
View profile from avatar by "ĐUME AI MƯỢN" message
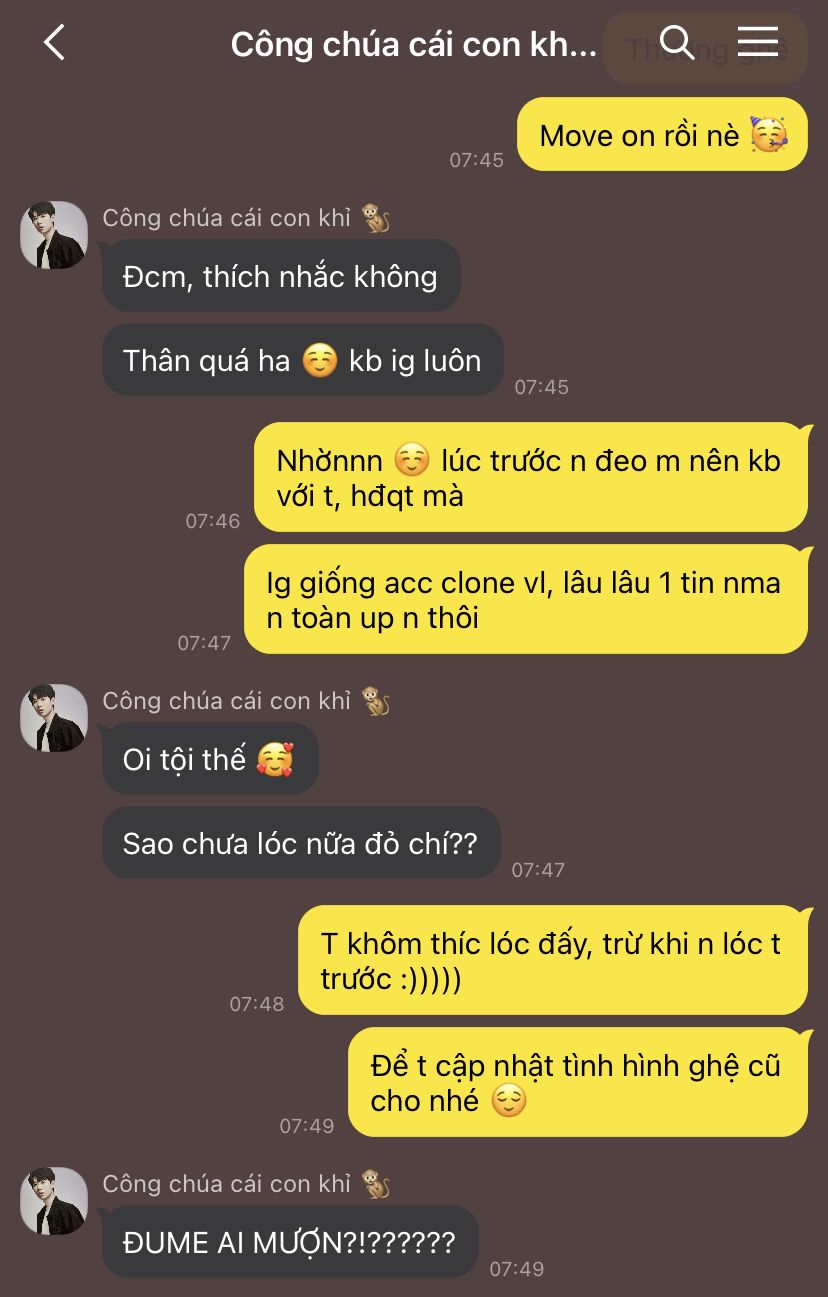pos(54,1201)
